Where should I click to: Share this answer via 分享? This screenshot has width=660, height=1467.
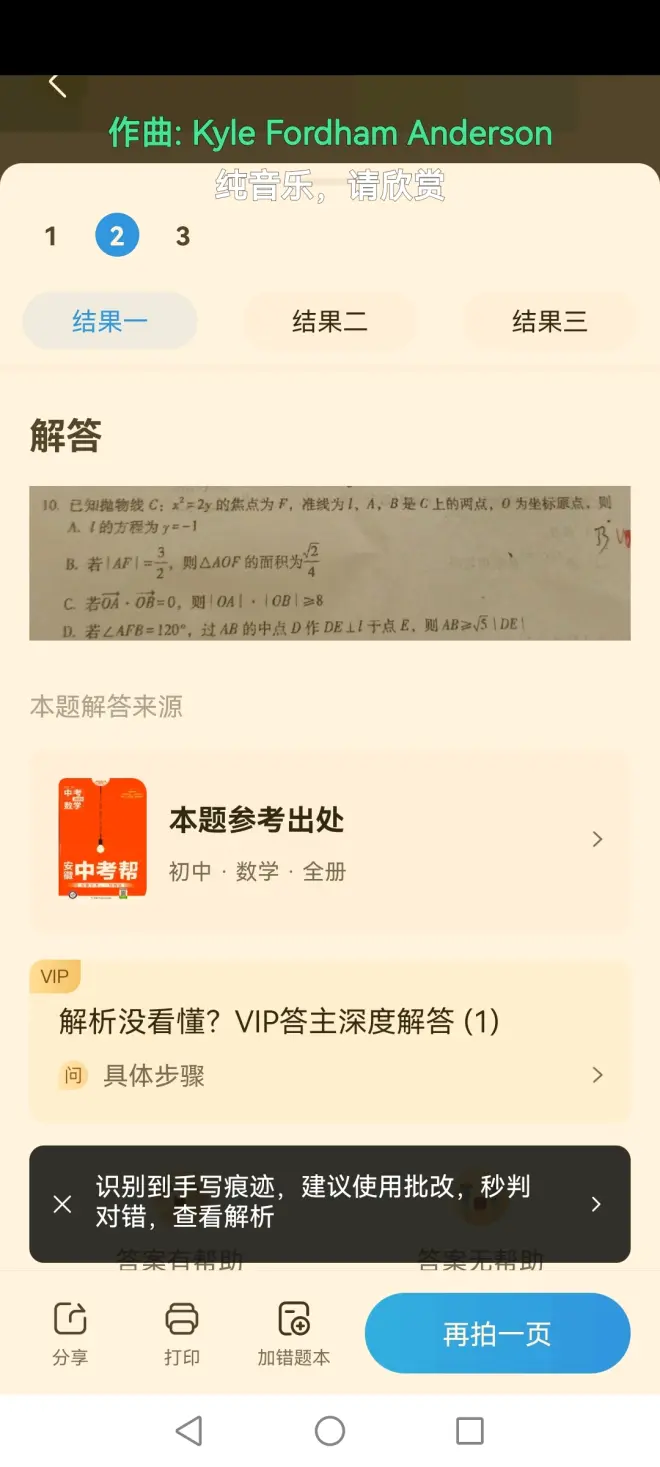point(70,1334)
